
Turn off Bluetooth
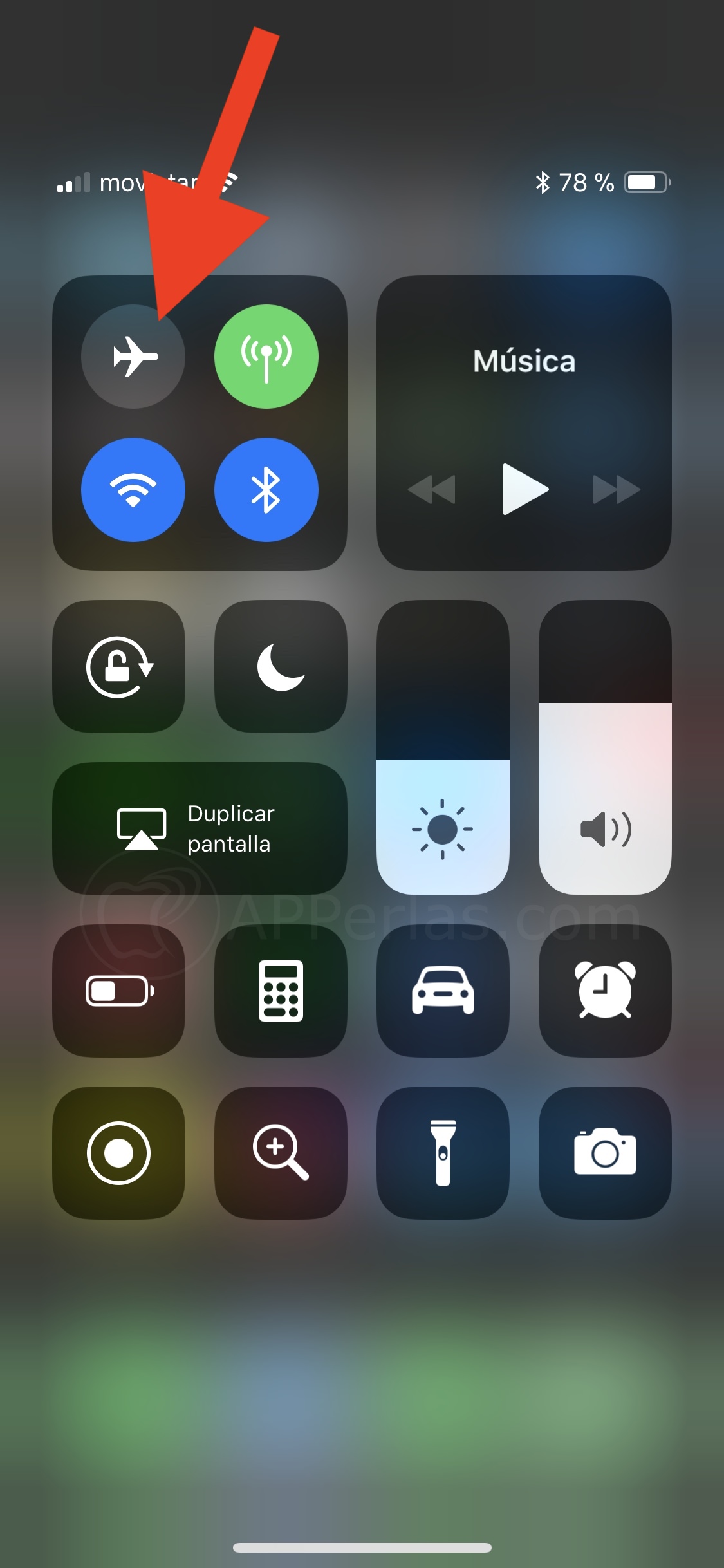[266, 490]
